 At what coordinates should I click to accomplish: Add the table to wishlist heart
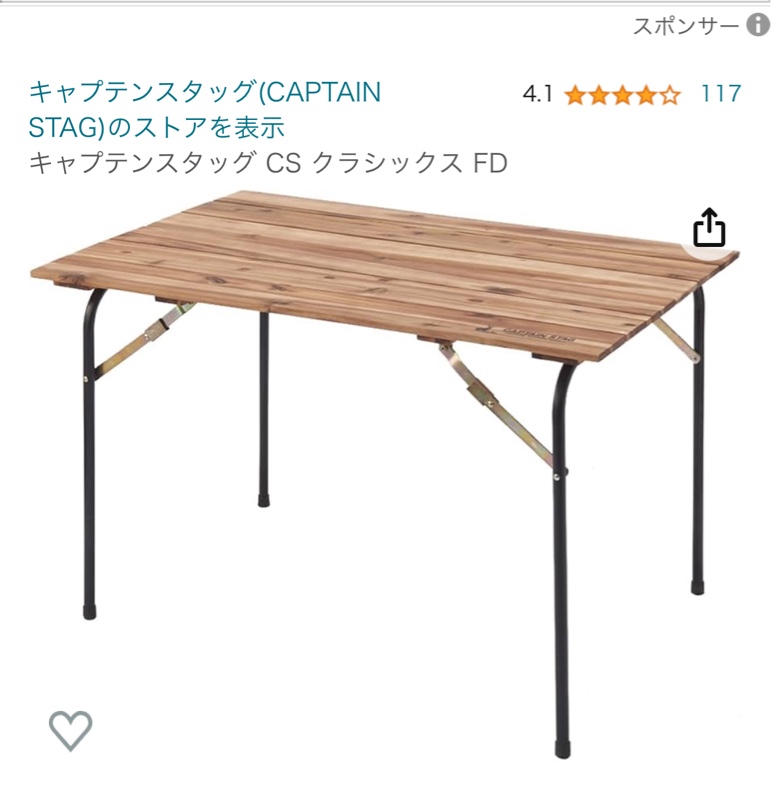(71, 730)
